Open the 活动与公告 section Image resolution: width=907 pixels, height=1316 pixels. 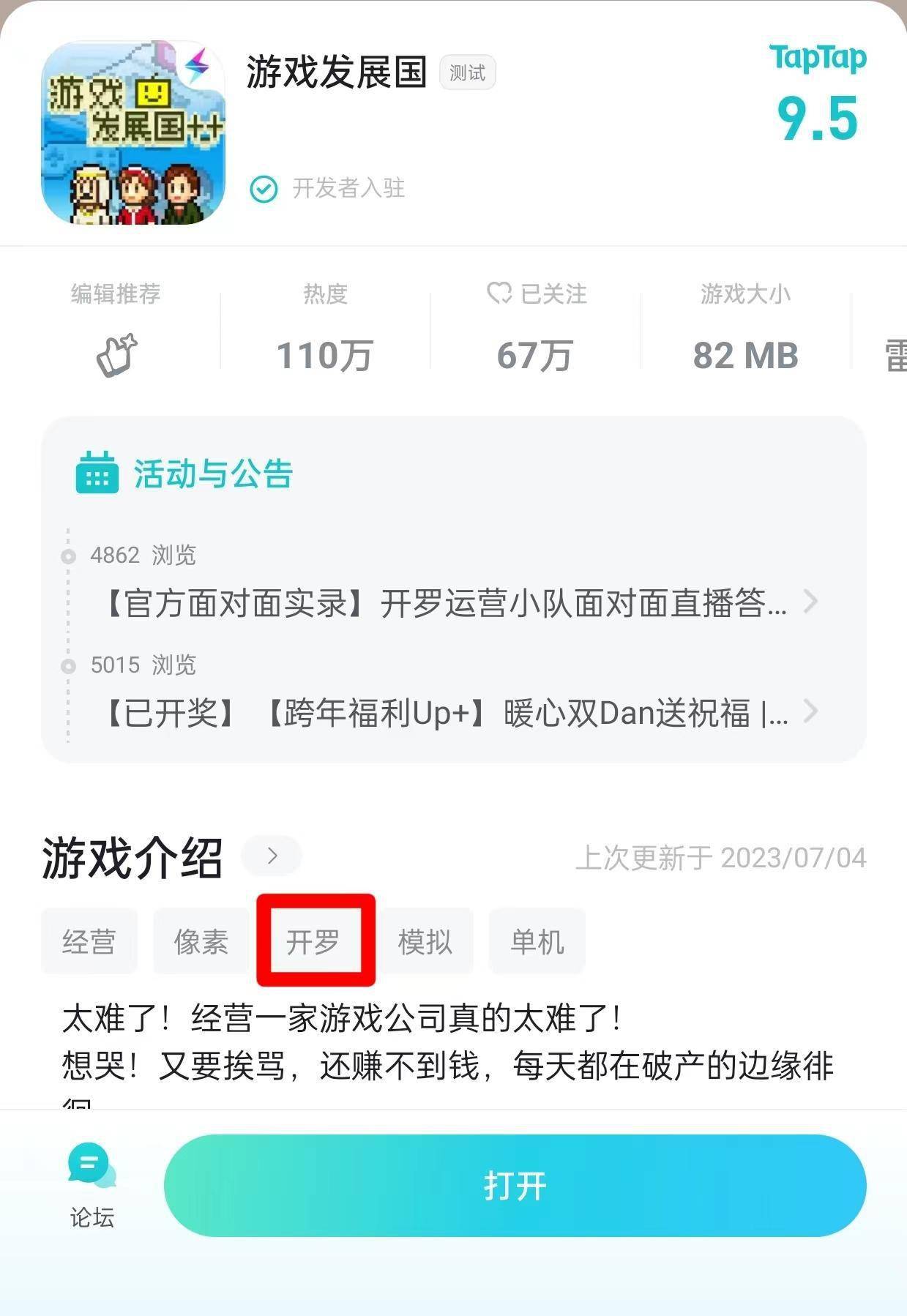tap(212, 473)
